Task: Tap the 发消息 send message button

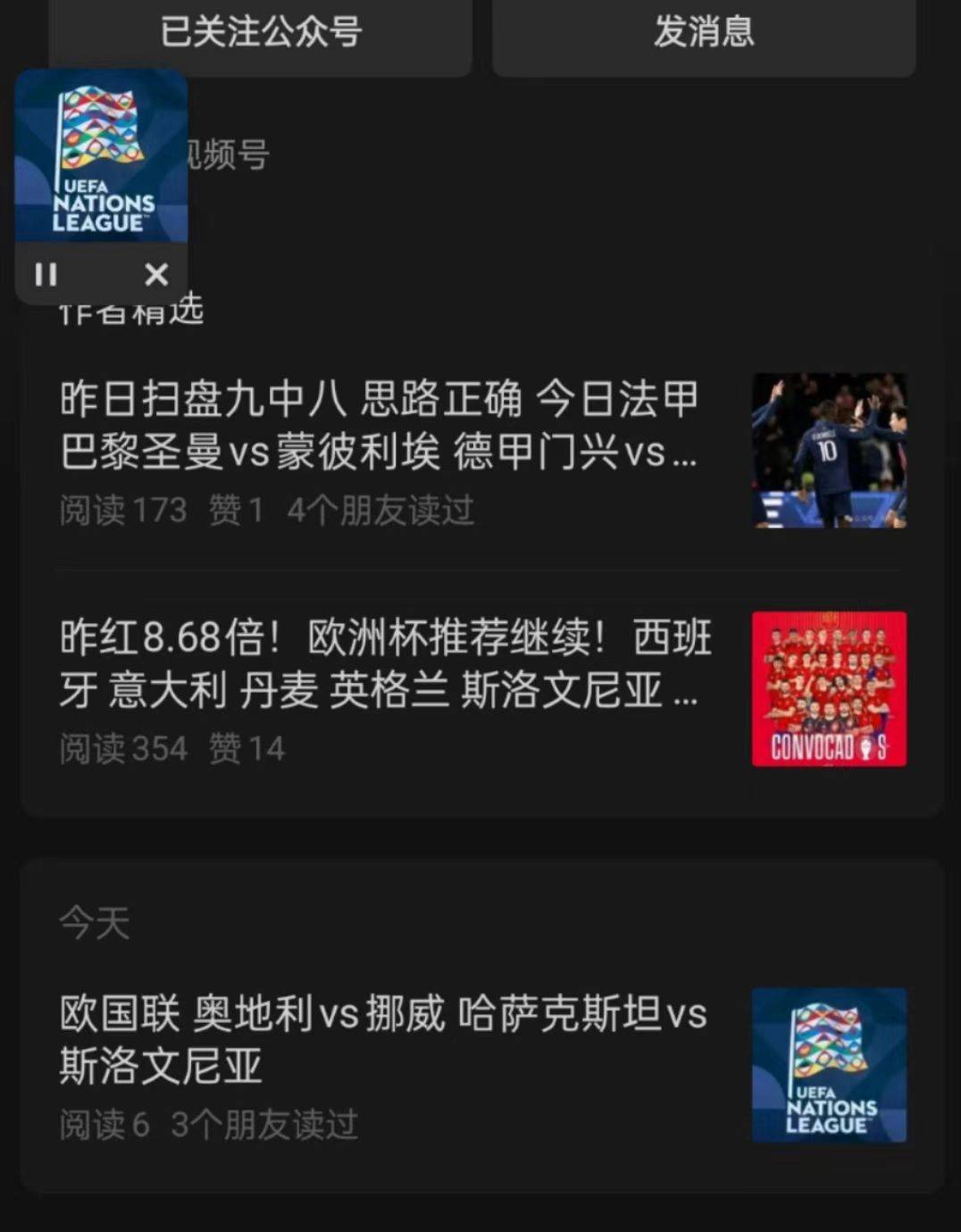Action: [x=704, y=34]
